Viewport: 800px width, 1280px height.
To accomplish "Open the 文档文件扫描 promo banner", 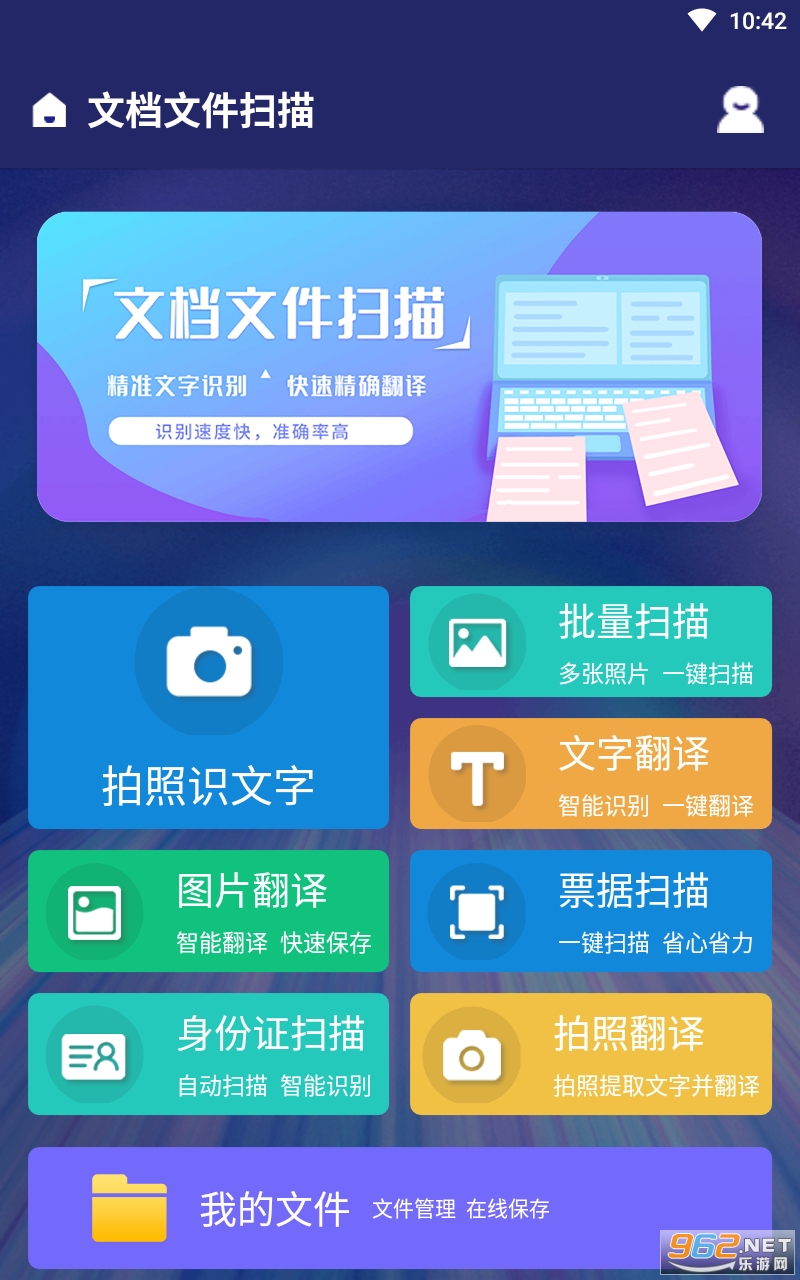I will (x=399, y=366).
